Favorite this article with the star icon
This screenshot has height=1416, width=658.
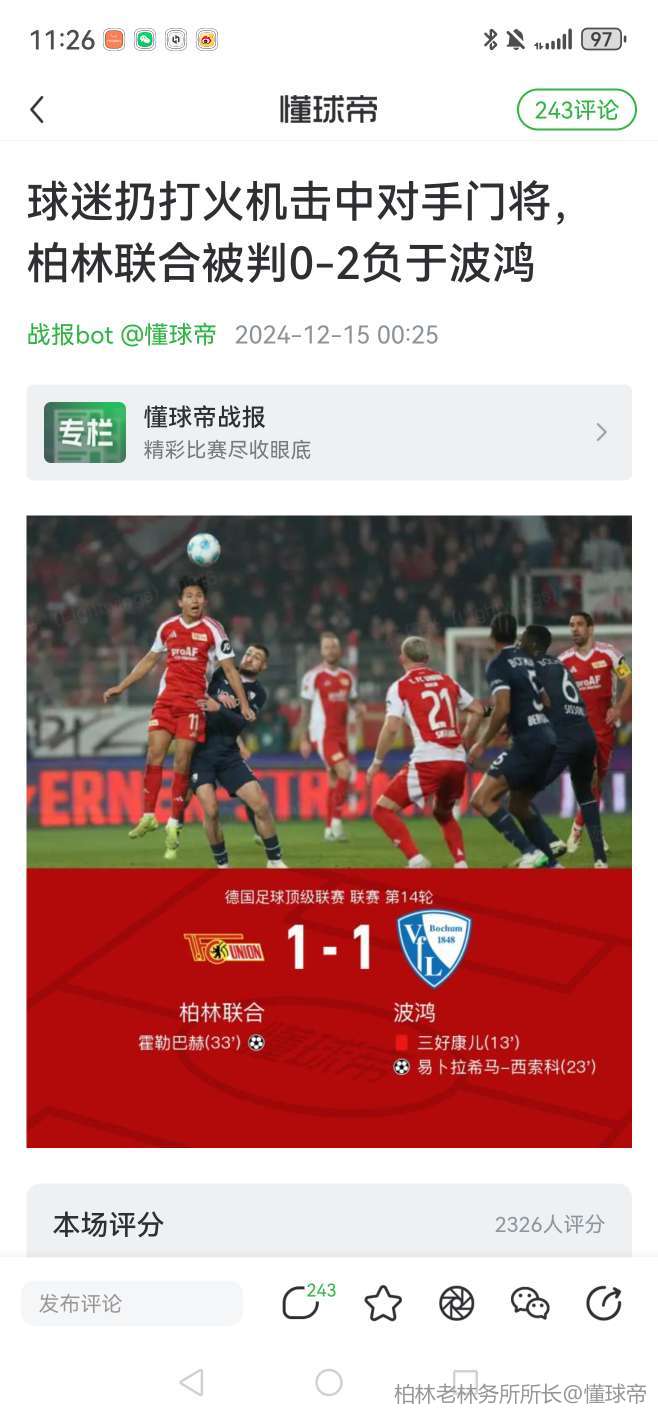tap(383, 1303)
